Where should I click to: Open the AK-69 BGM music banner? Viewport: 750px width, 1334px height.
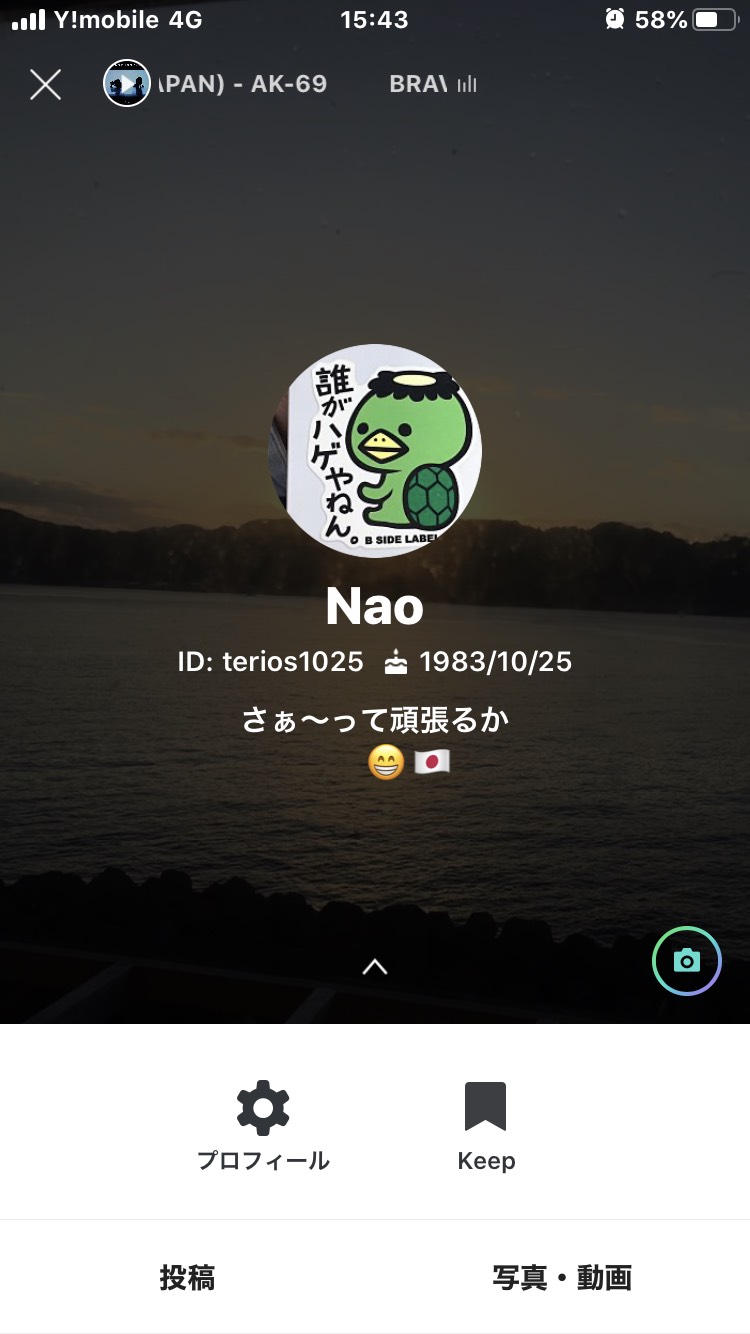click(290, 84)
